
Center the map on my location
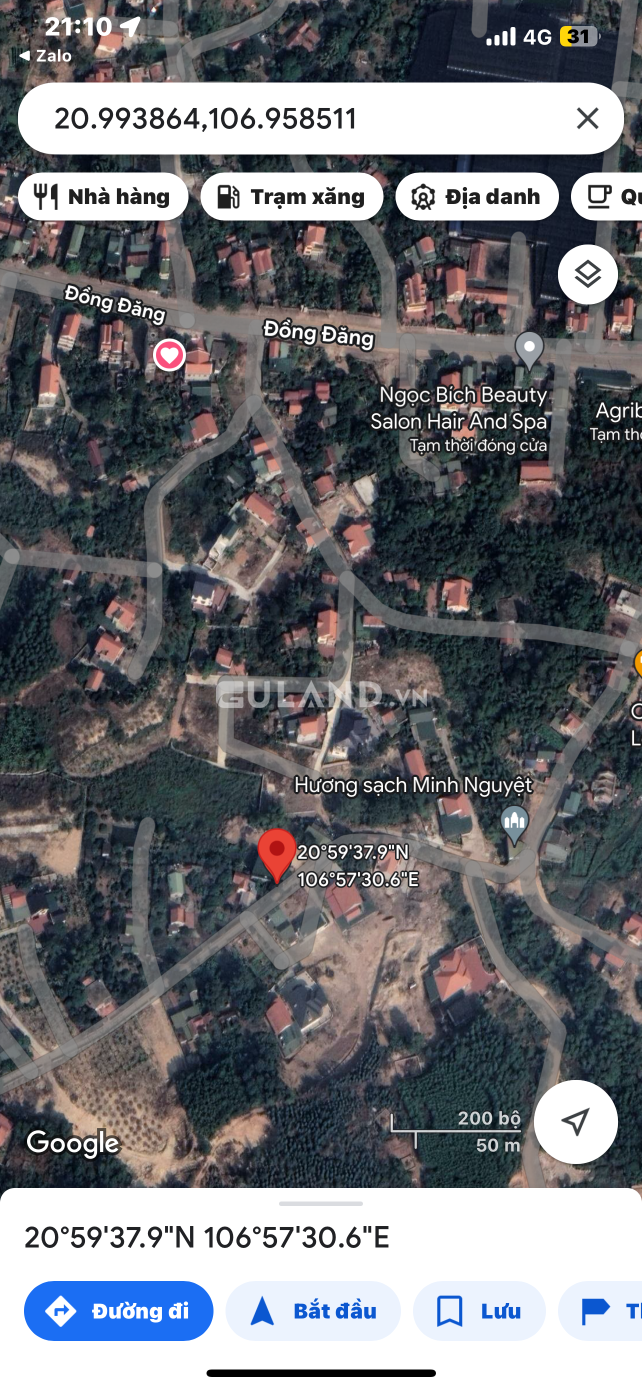click(575, 1122)
